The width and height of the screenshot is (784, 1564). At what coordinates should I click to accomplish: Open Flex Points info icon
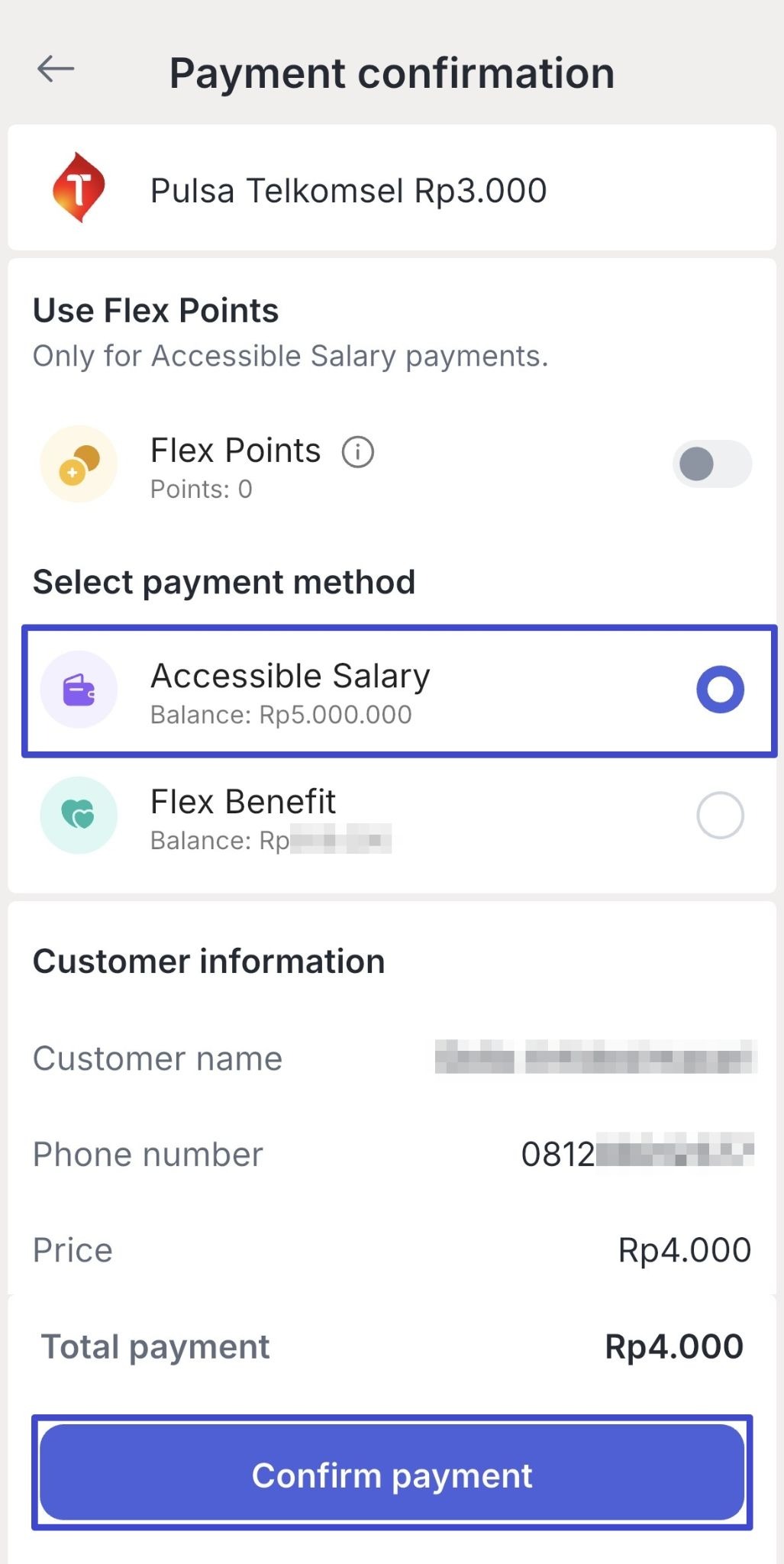pyautogui.click(x=357, y=451)
